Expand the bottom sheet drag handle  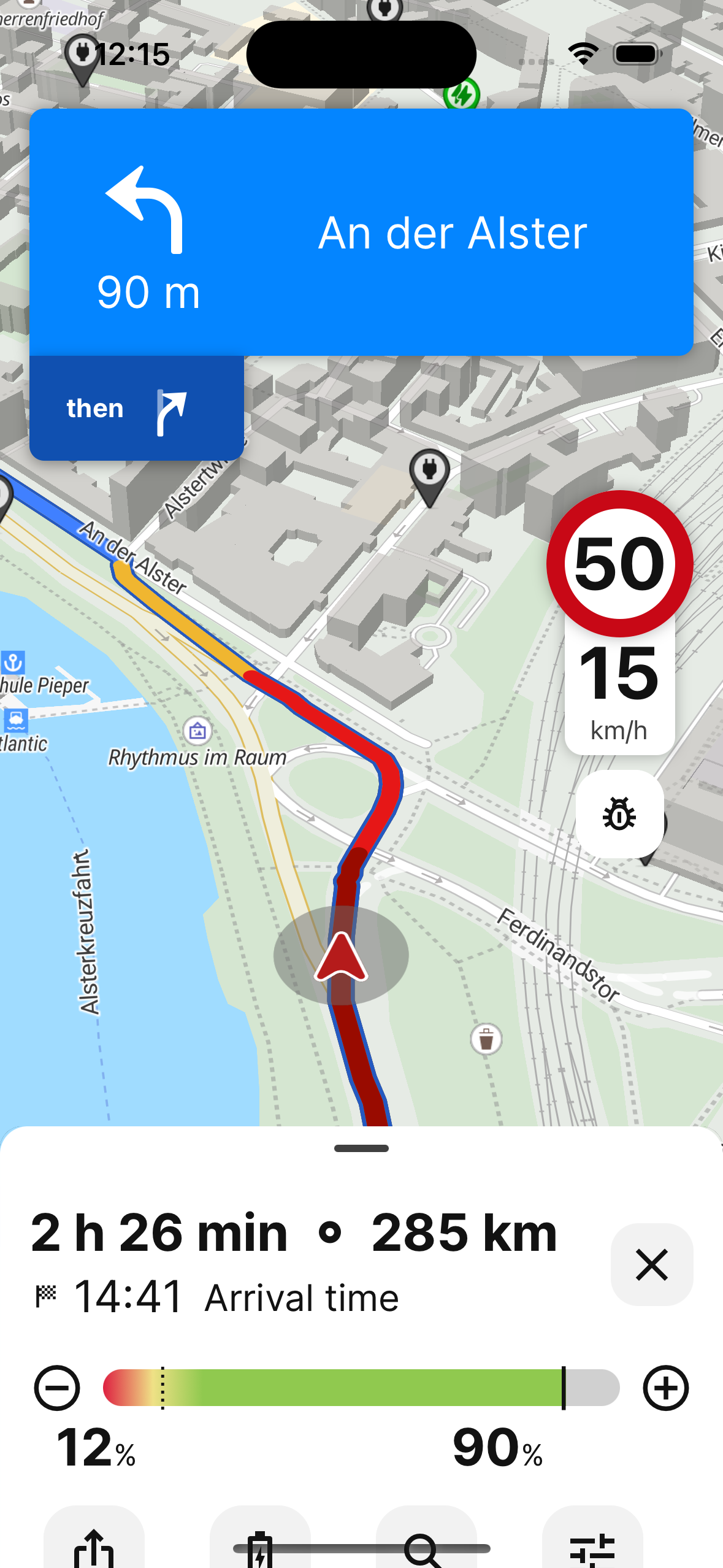coord(361,1148)
